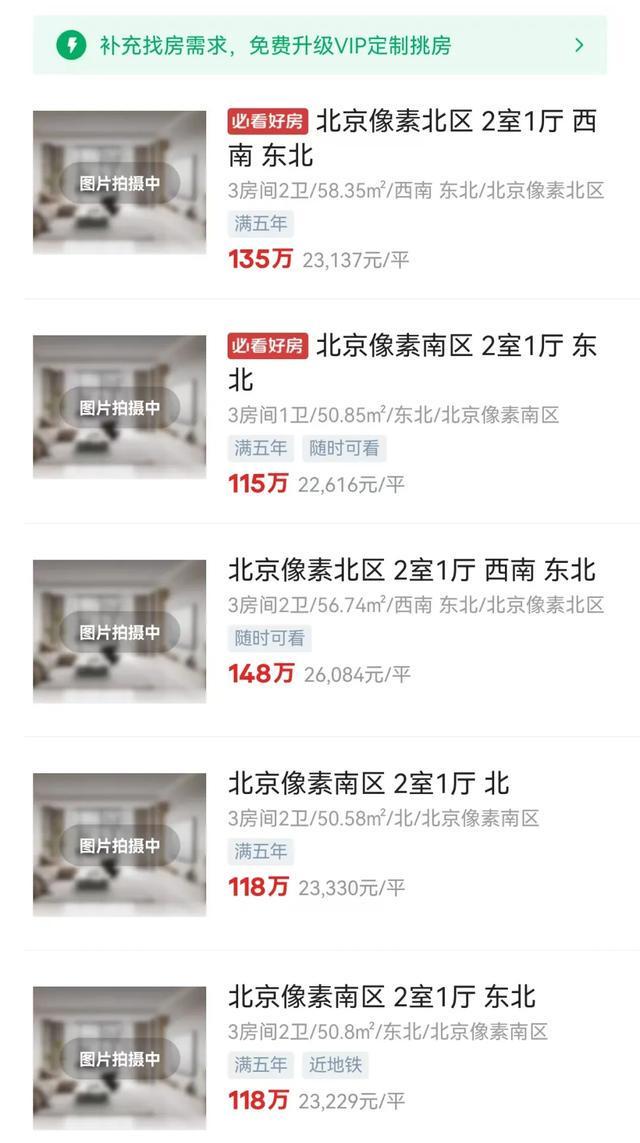View the 118万 北京像素南区 50.58㎡ listing
This screenshot has width=640, height=1143.
coord(368,784)
